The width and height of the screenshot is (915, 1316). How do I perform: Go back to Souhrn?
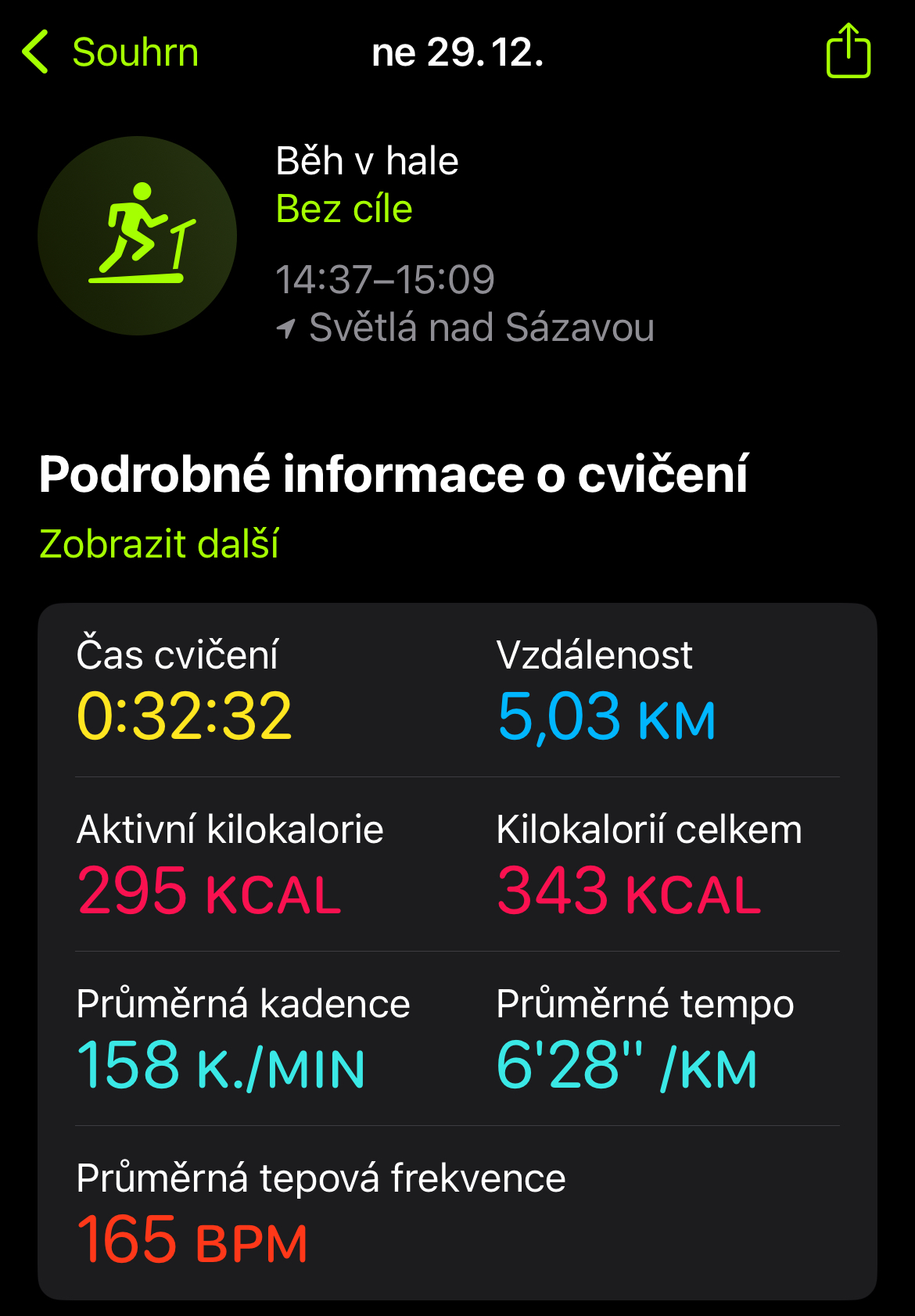(x=110, y=52)
